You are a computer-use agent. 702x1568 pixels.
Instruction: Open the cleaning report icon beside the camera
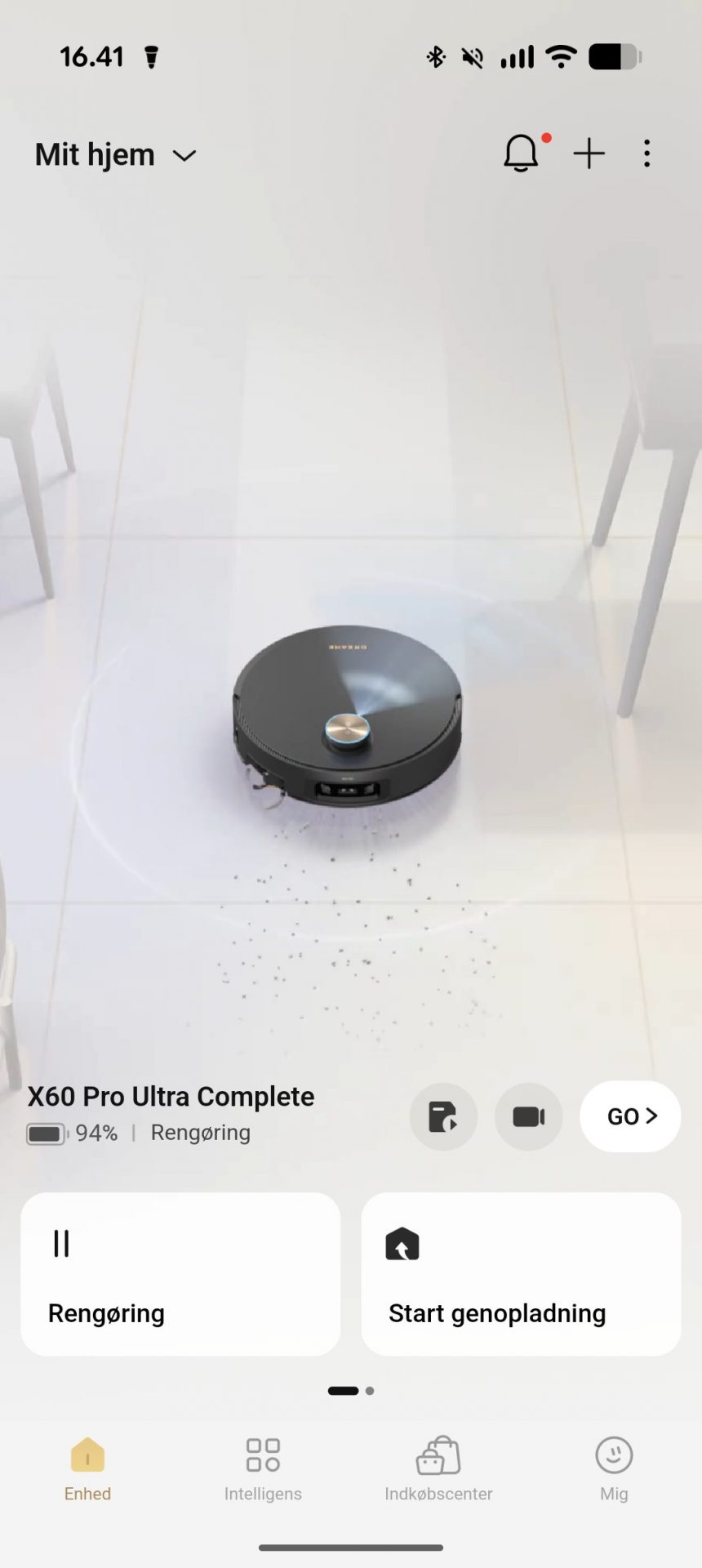pyautogui.click(x=443, y=1116)
